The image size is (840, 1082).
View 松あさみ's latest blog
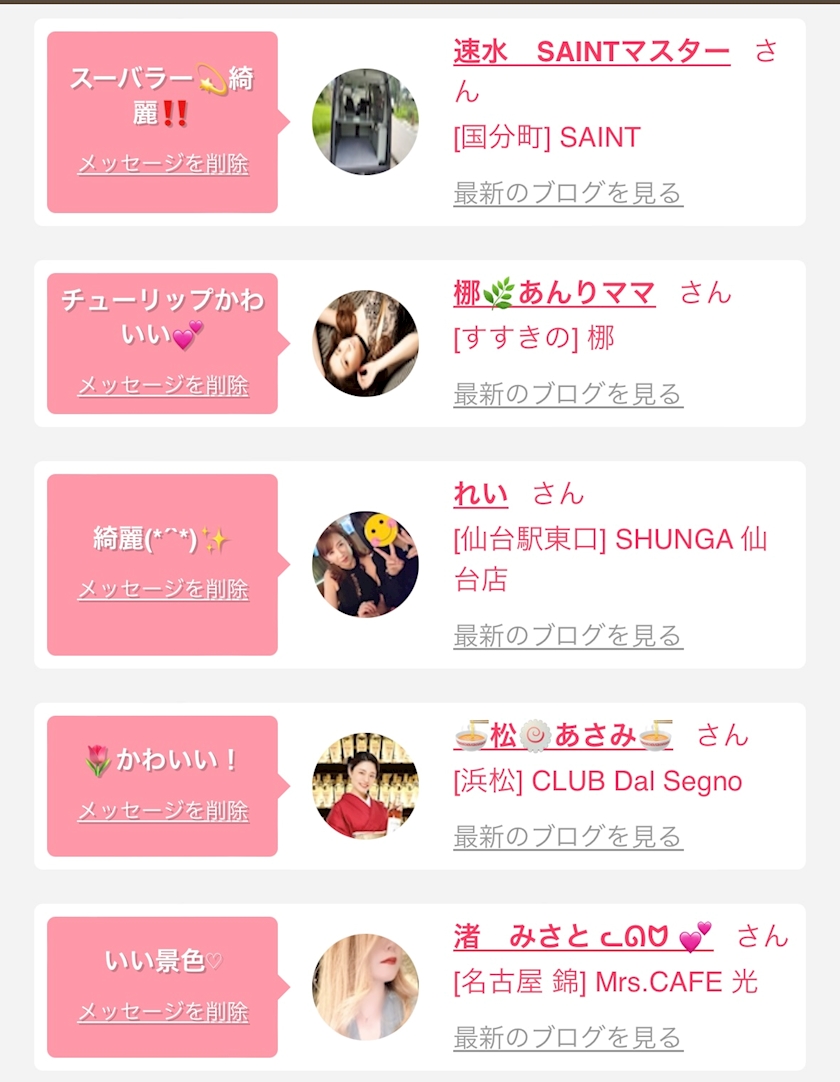point(567,836)
